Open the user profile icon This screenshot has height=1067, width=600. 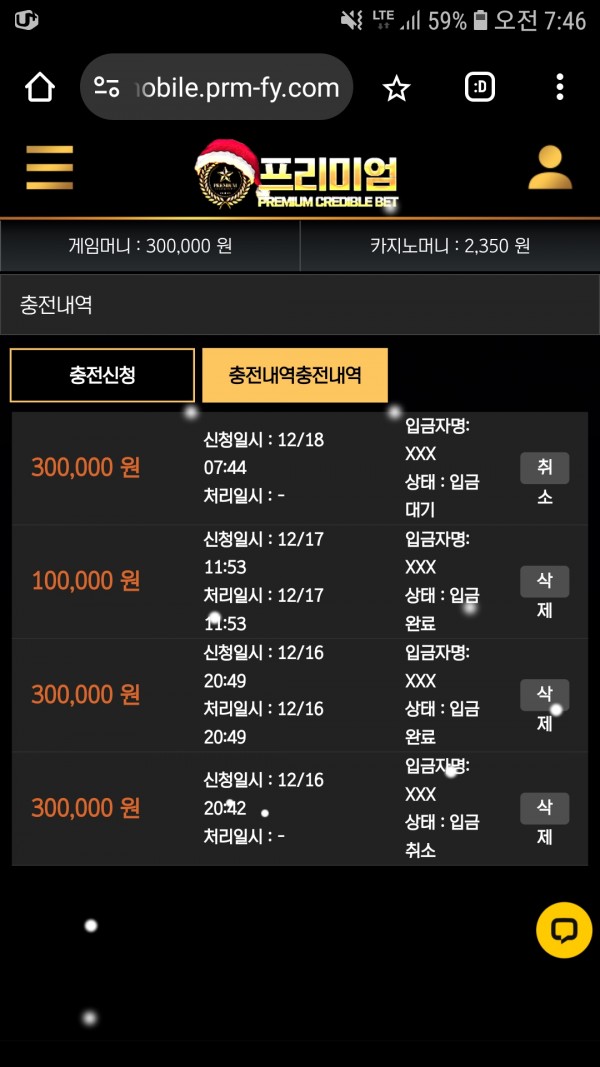(550, 167)
